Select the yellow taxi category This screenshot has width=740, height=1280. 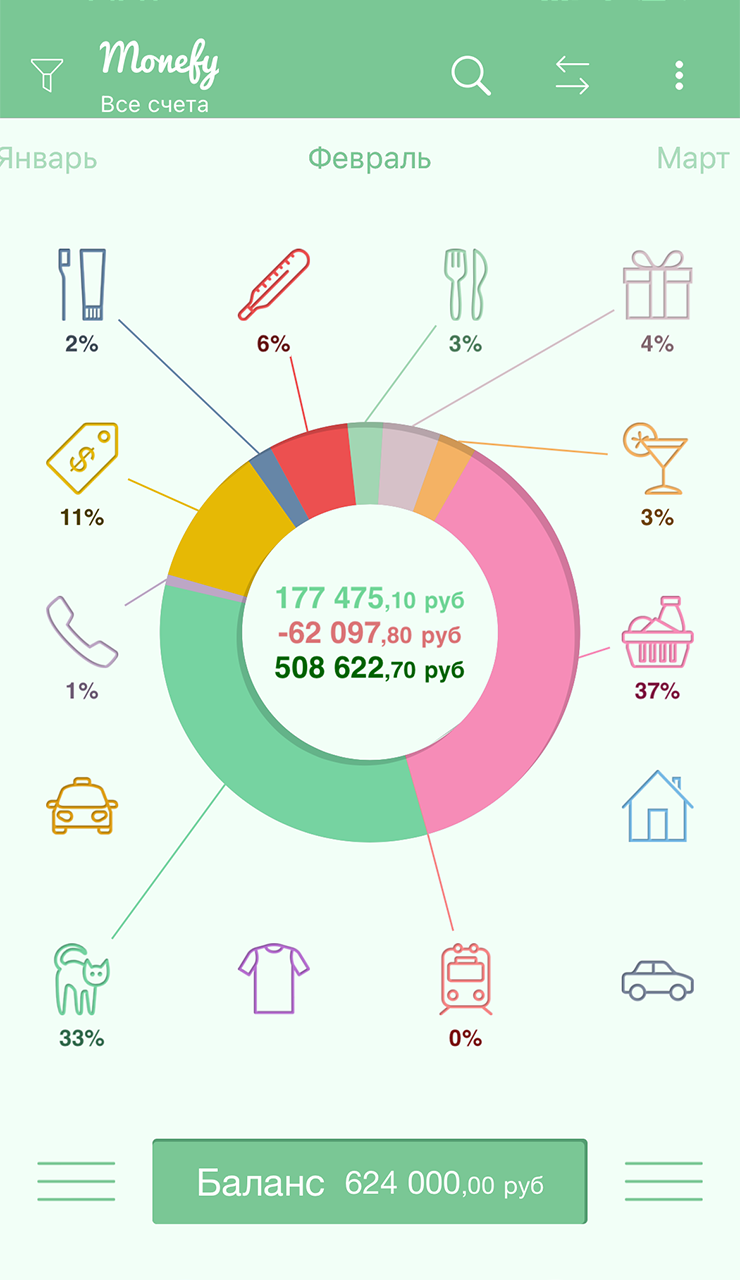coord(82,806)
